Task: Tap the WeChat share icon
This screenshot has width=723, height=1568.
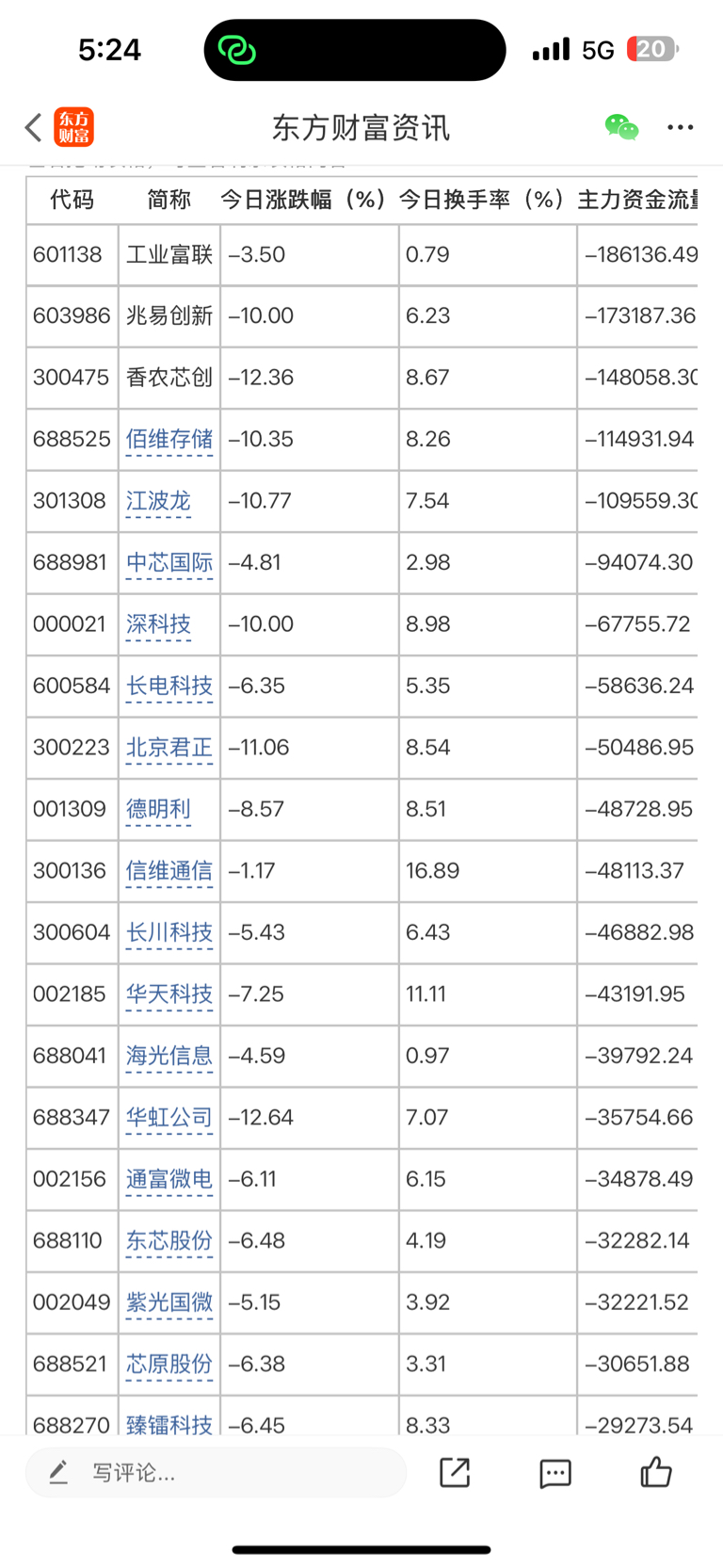Action: point(621,127)
